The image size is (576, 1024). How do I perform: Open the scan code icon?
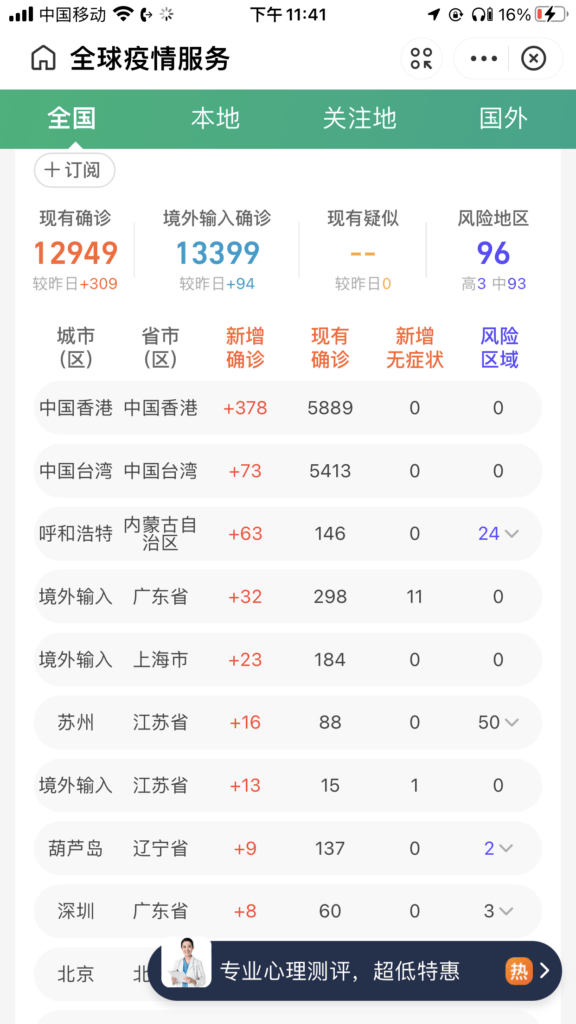[x=421, y=59]
